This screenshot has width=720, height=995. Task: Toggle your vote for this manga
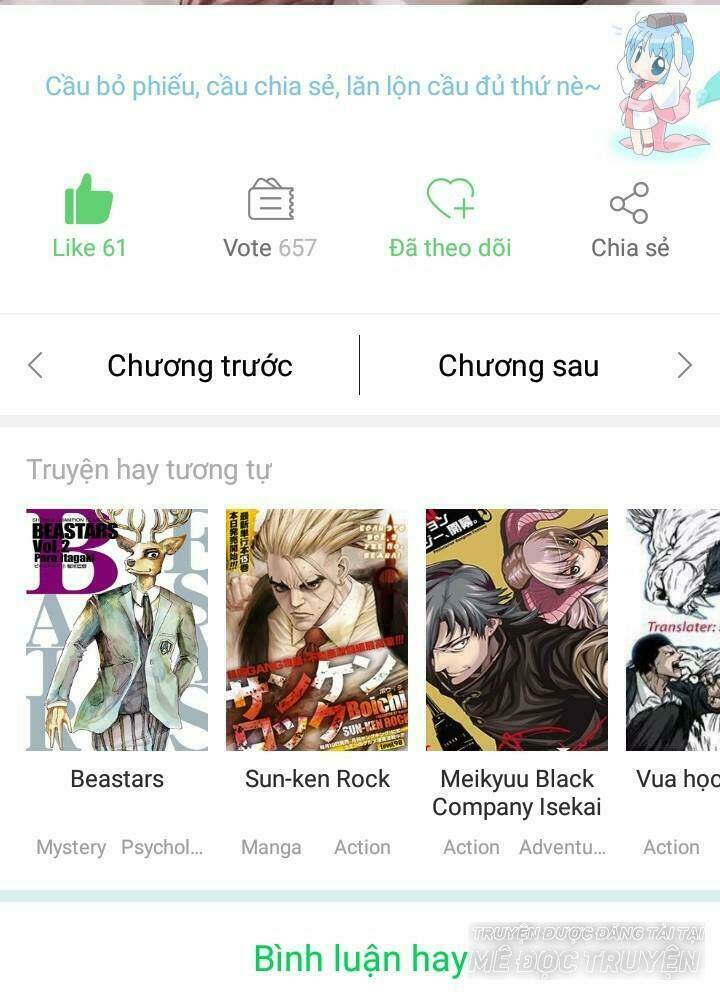pos(270,220)
